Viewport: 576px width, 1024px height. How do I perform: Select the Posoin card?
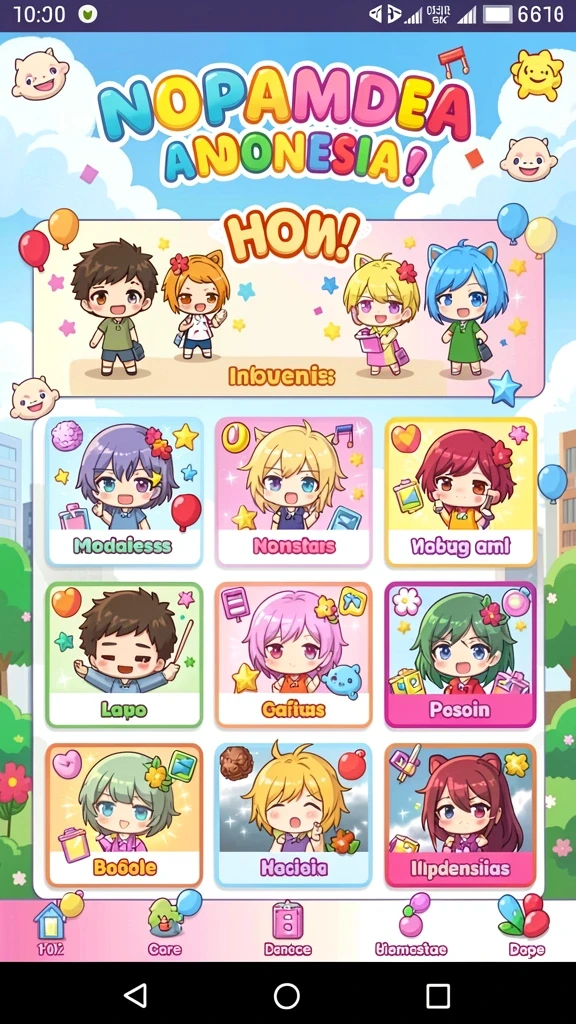pos(460,655)
